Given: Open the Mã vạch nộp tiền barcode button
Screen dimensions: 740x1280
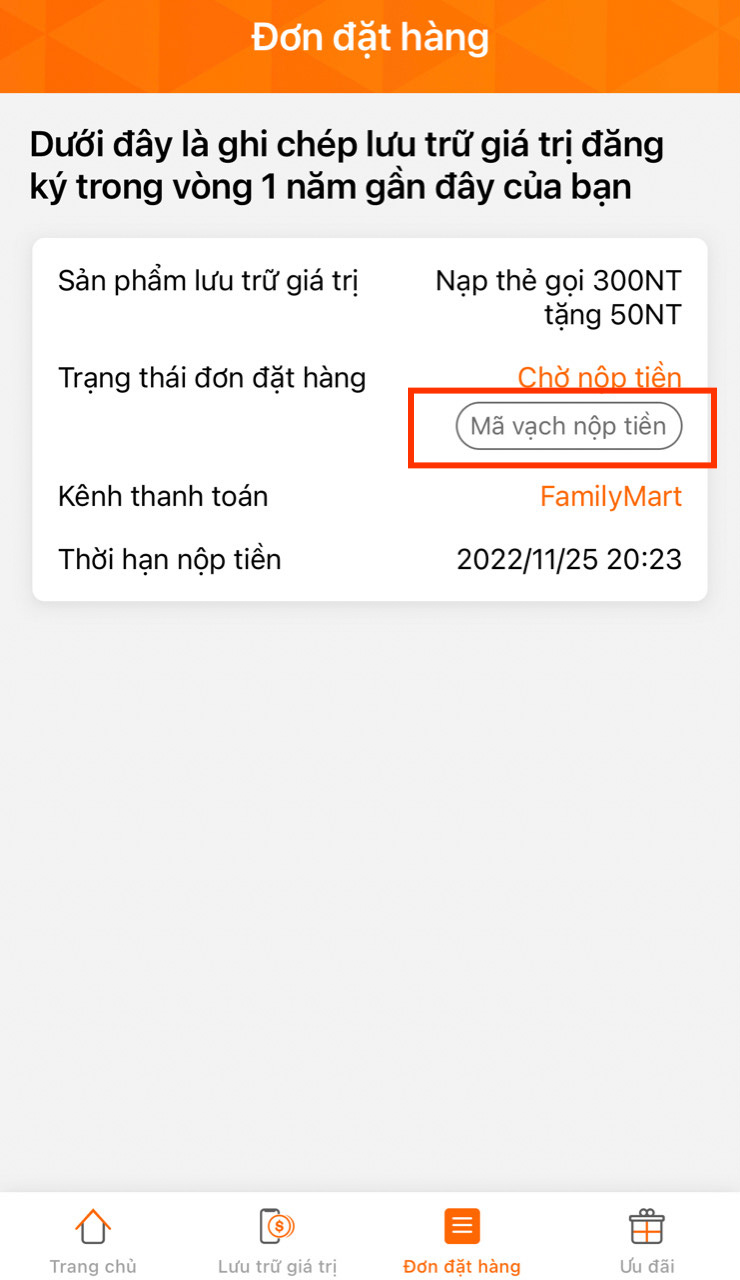Looking at the screenshot, I should coord(568,427).
